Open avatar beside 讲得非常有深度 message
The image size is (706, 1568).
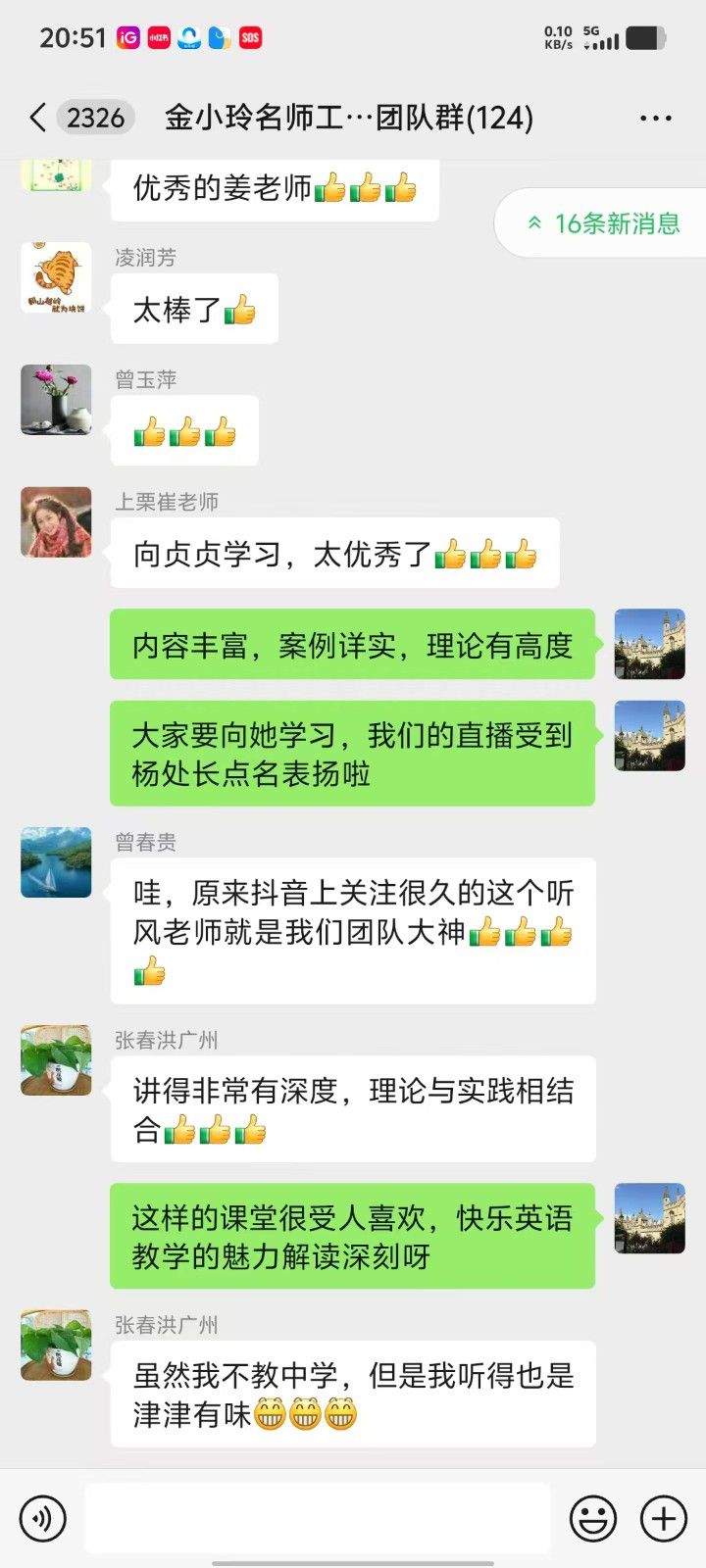(x=56, y=1060)
